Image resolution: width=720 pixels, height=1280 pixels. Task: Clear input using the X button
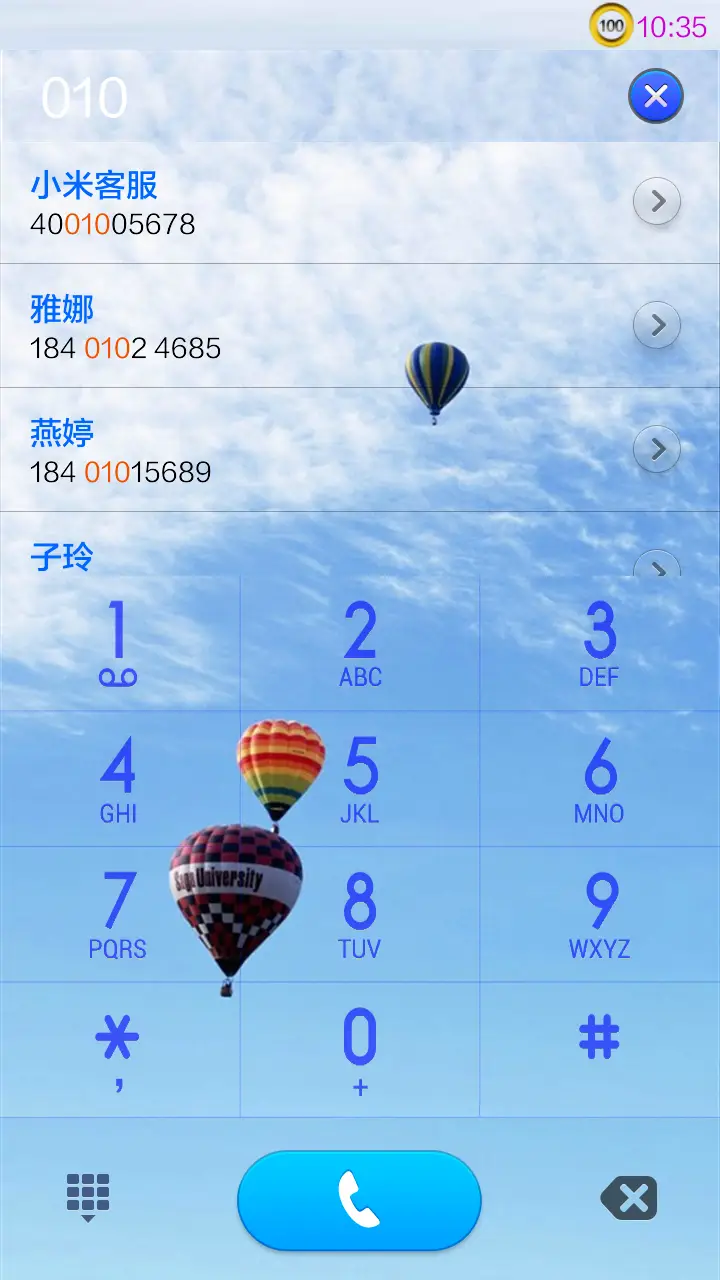point(655,95)
